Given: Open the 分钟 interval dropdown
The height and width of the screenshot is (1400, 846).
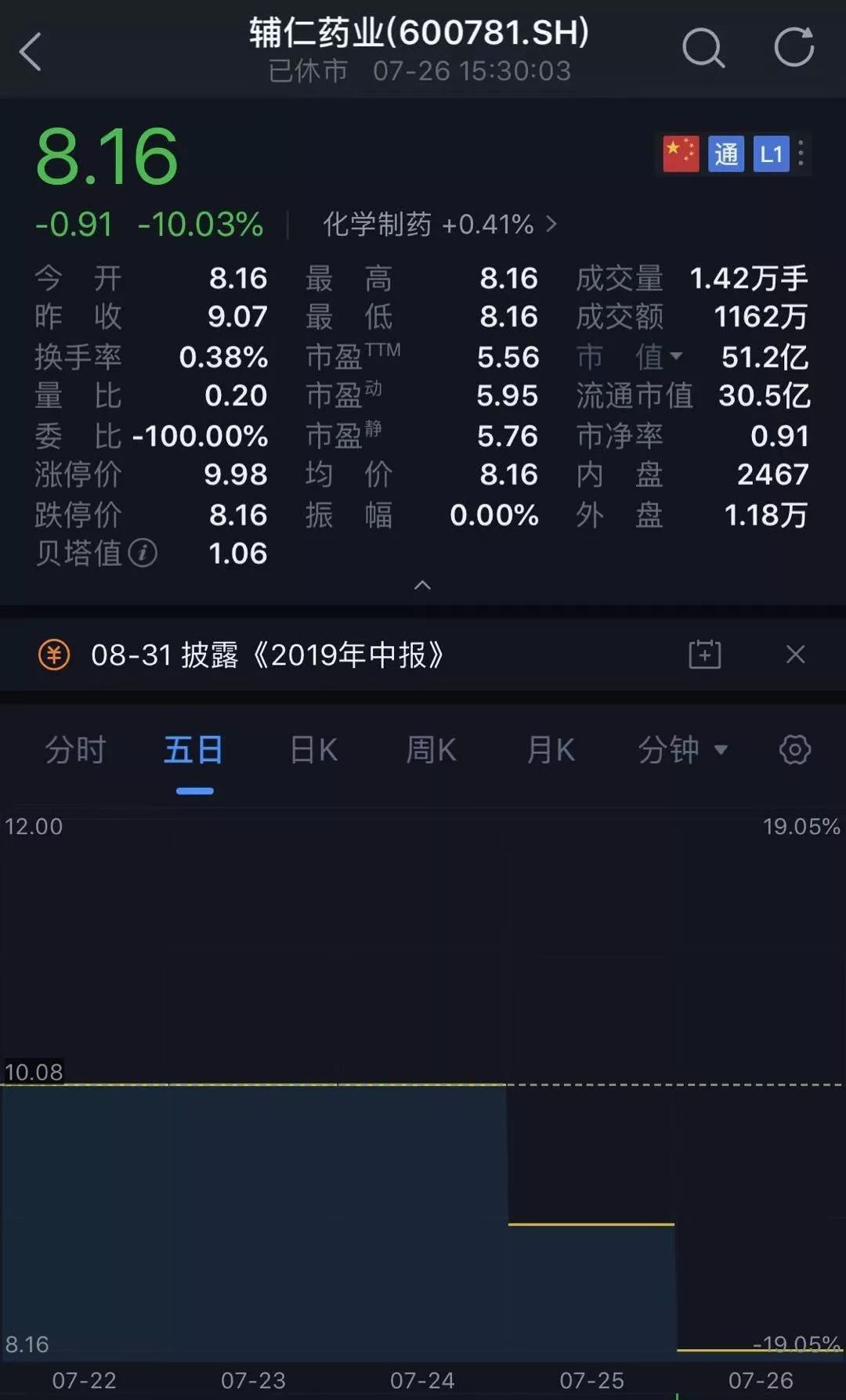Looking at the screenshot, I should tap(681, 750).
